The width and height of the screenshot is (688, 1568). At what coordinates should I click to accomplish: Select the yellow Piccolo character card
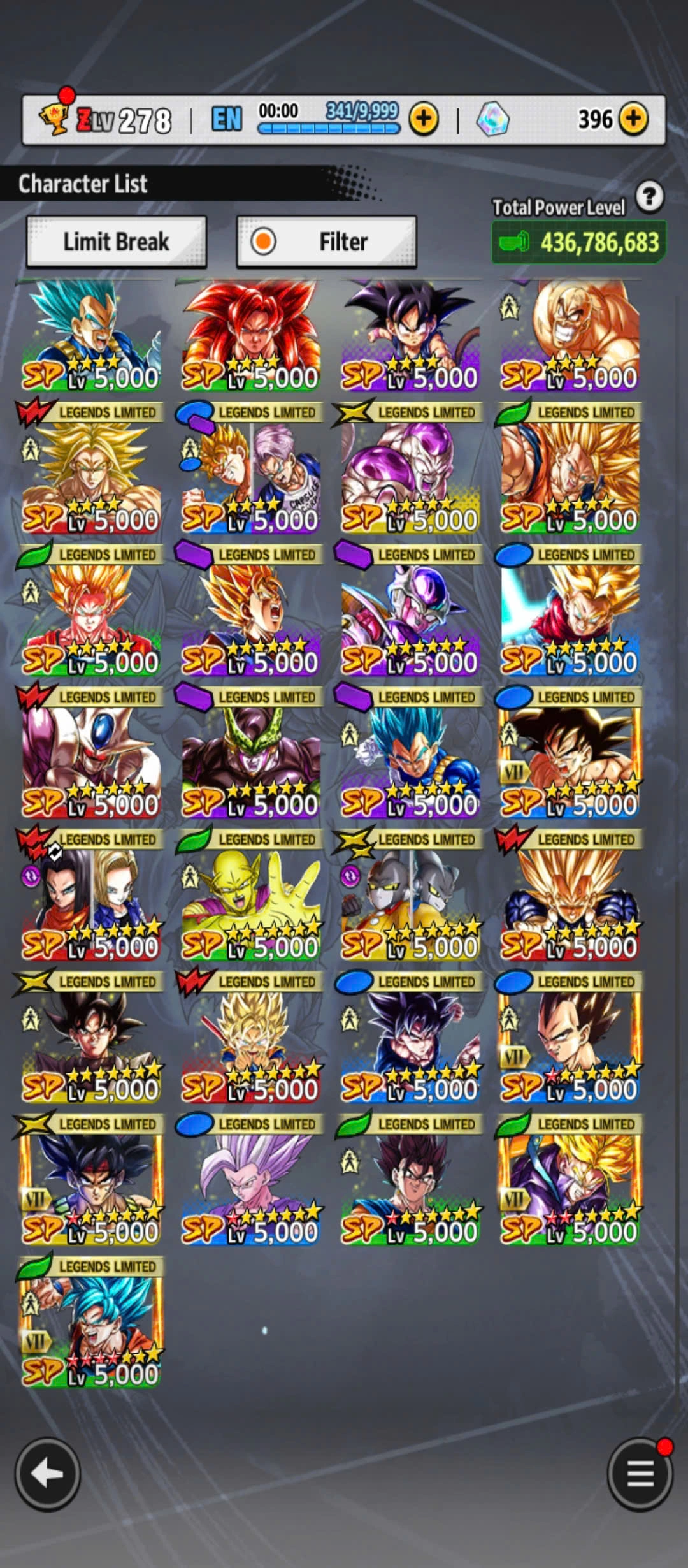[250, 900]
